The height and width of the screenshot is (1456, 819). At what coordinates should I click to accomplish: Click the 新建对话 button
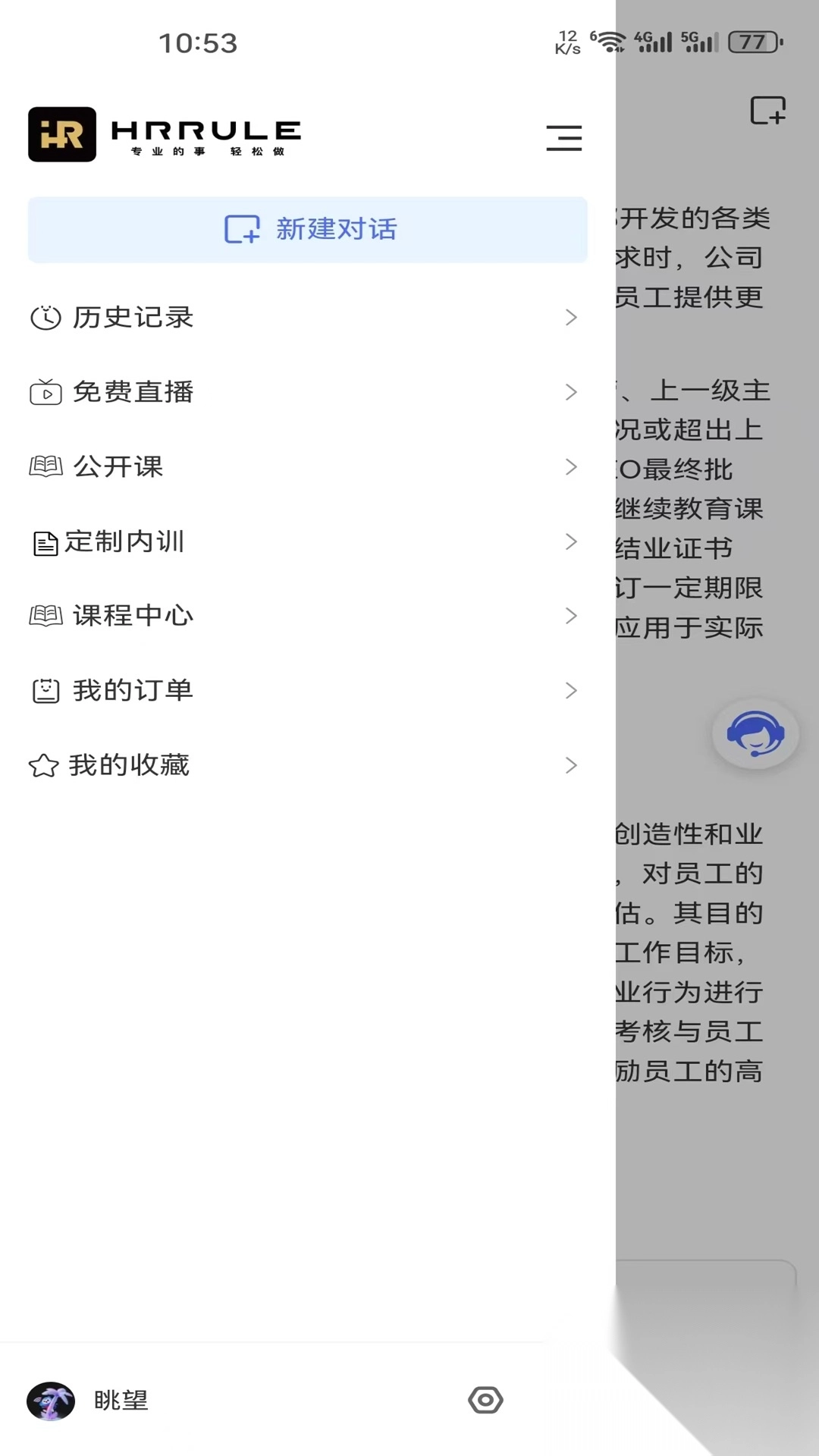(x=307, y=229)
